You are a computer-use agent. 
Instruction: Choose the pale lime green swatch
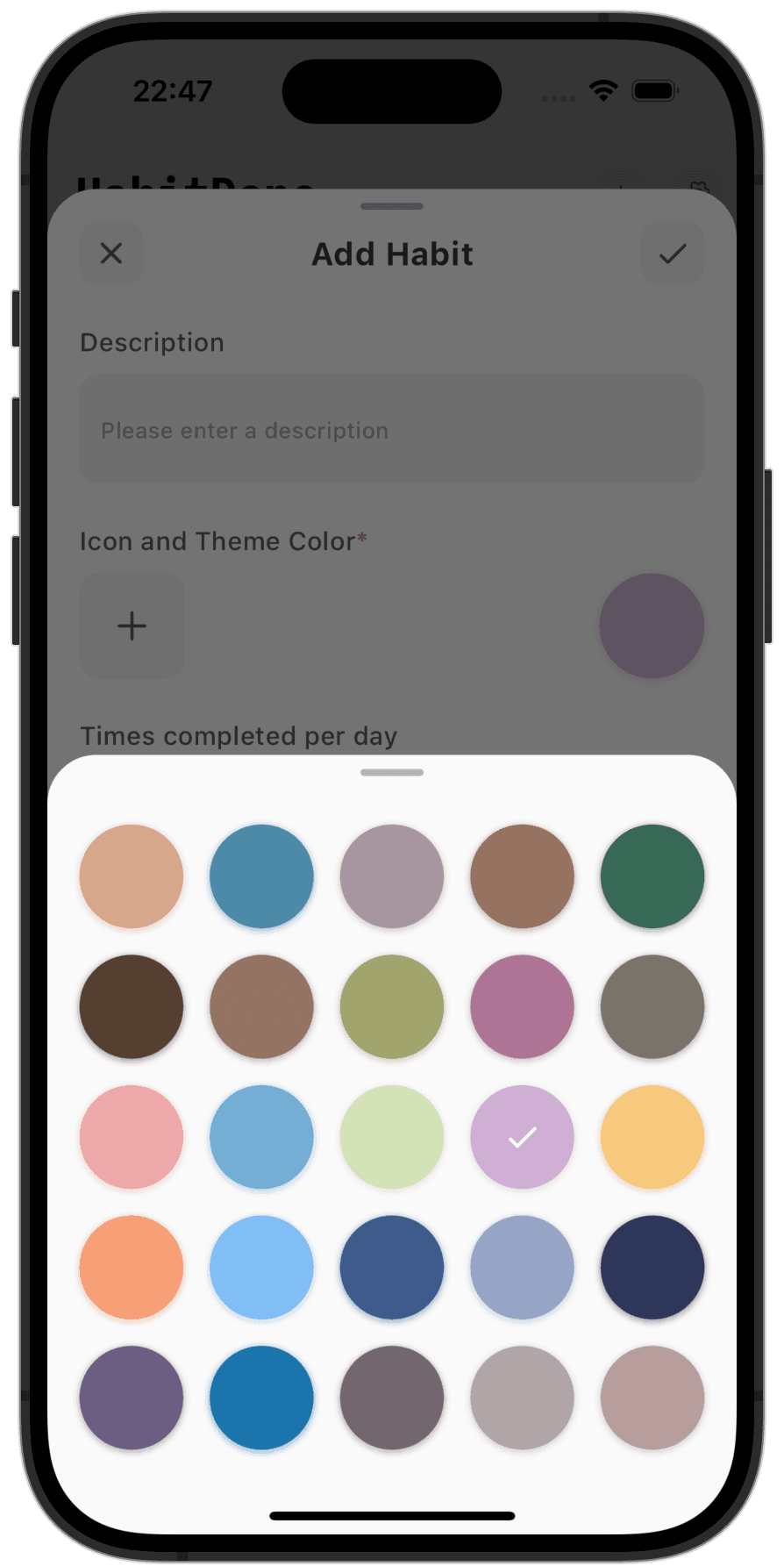coord(392,1136)
